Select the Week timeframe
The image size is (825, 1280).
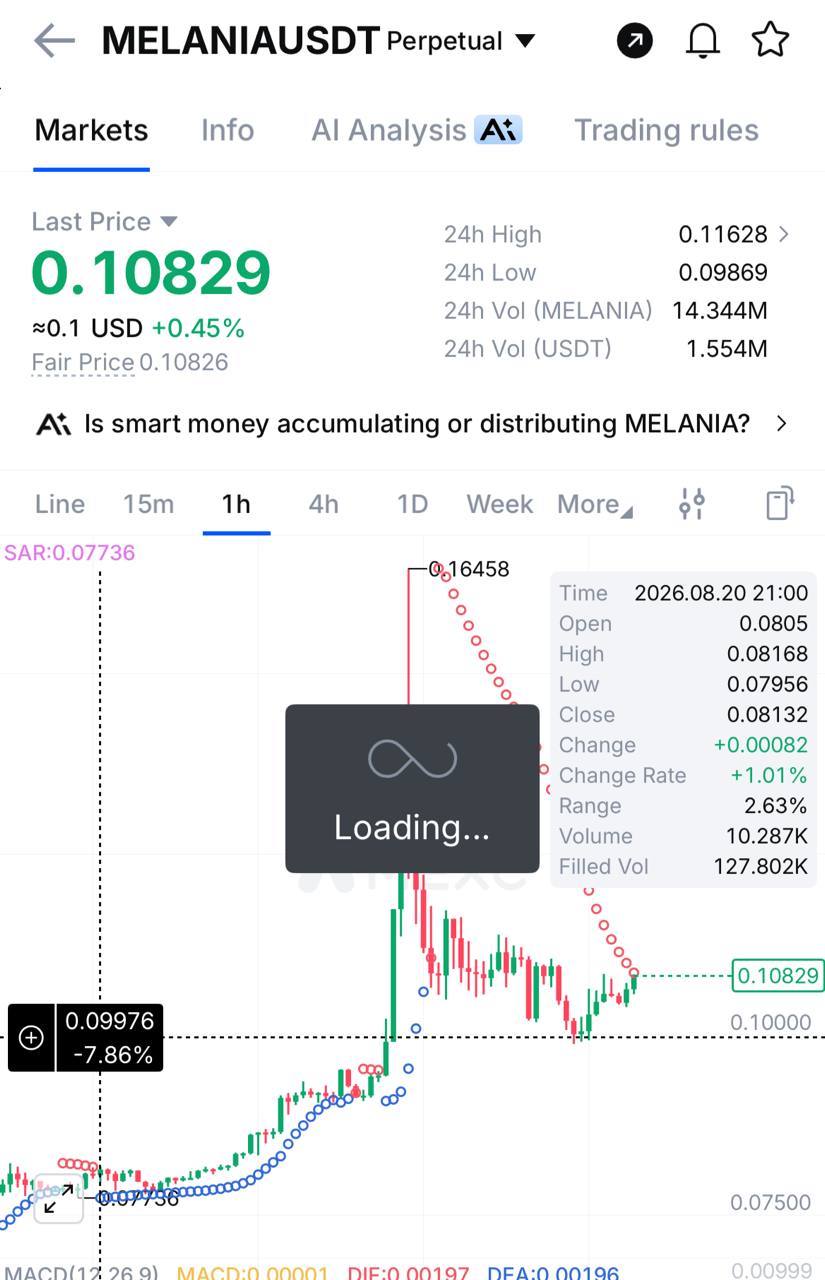[x=500, y=504]
